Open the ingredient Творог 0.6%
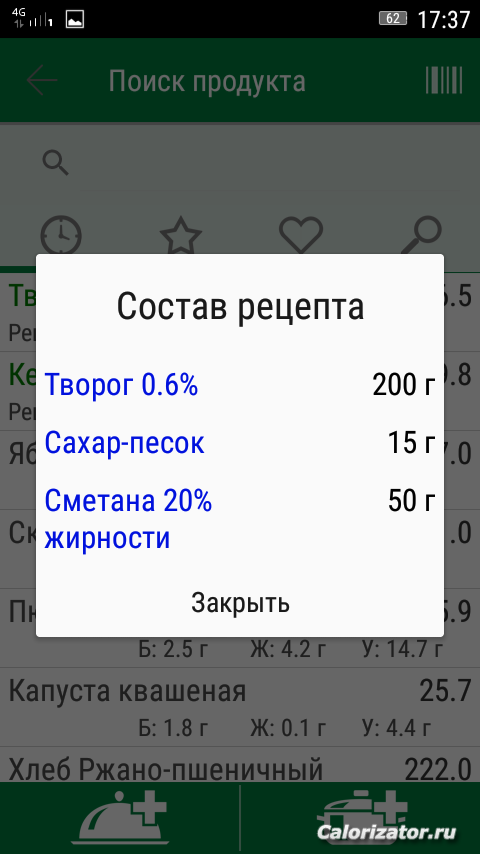 coord(121,385)
